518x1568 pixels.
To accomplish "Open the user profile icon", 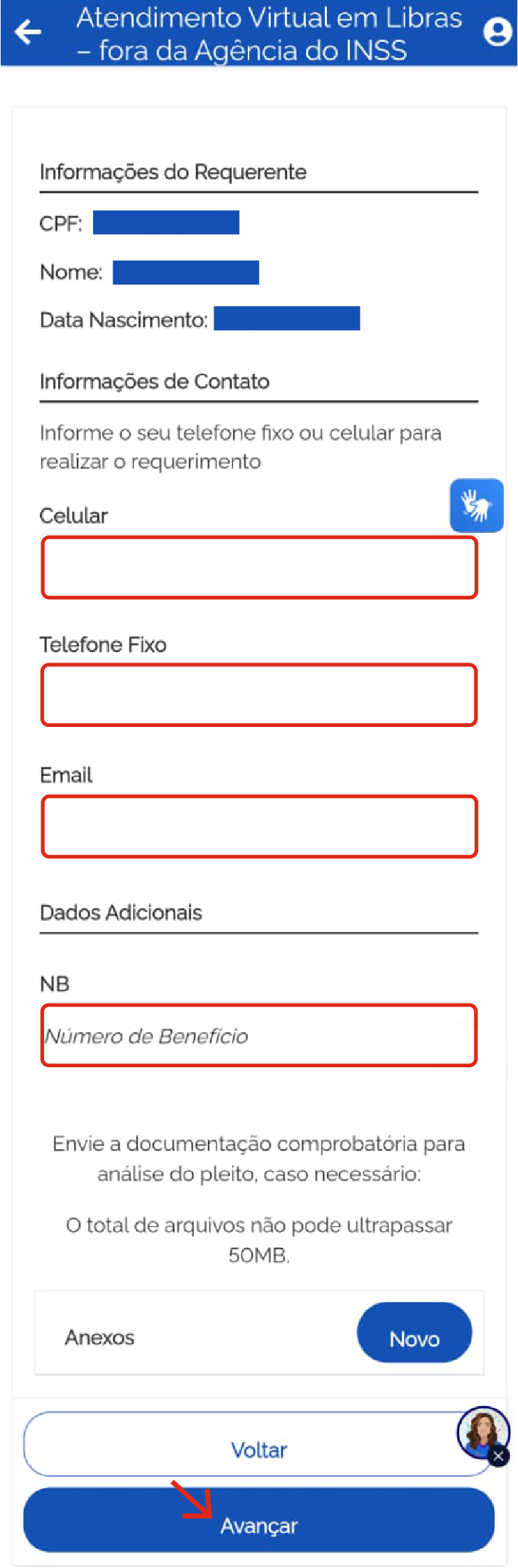I will 497,32.
